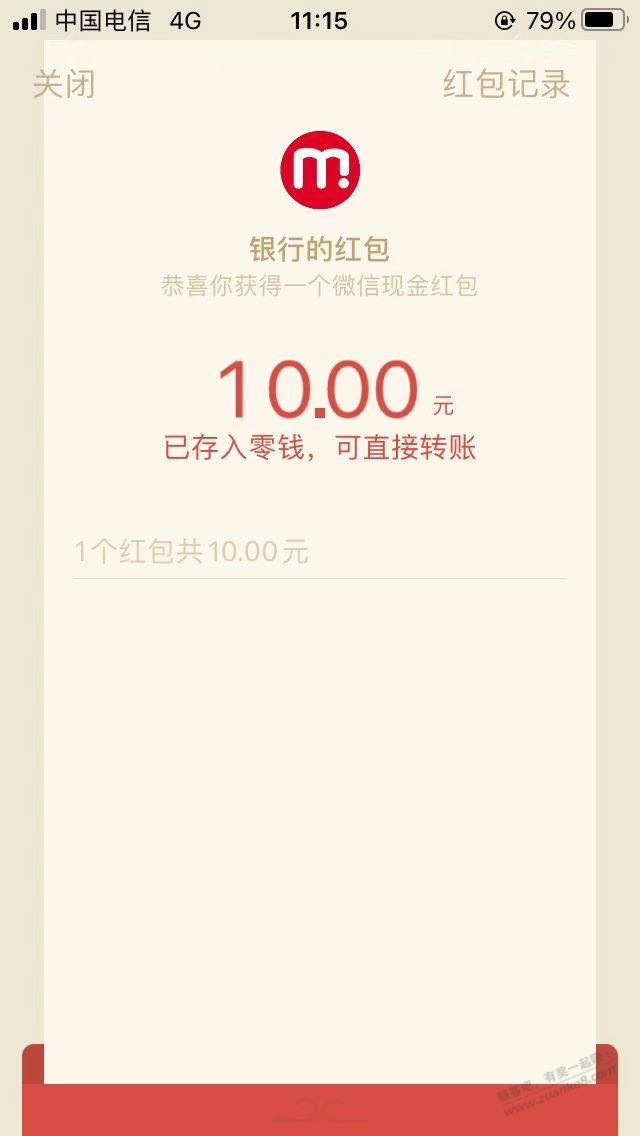Tap 关闭 to close the red packet
The image size is (640, 1136).
(x=64, y=84)
